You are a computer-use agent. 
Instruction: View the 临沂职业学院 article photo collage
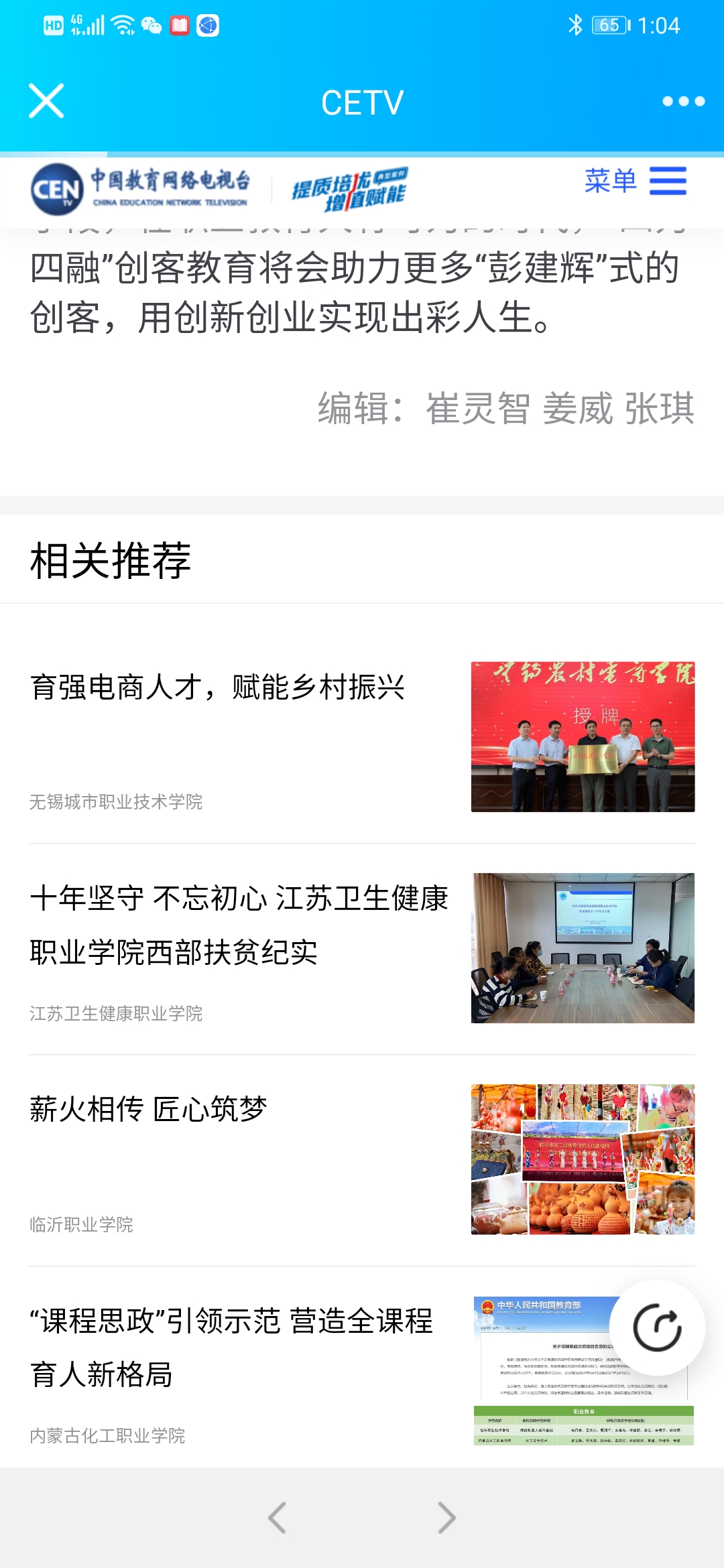[x=583, y=1159]
